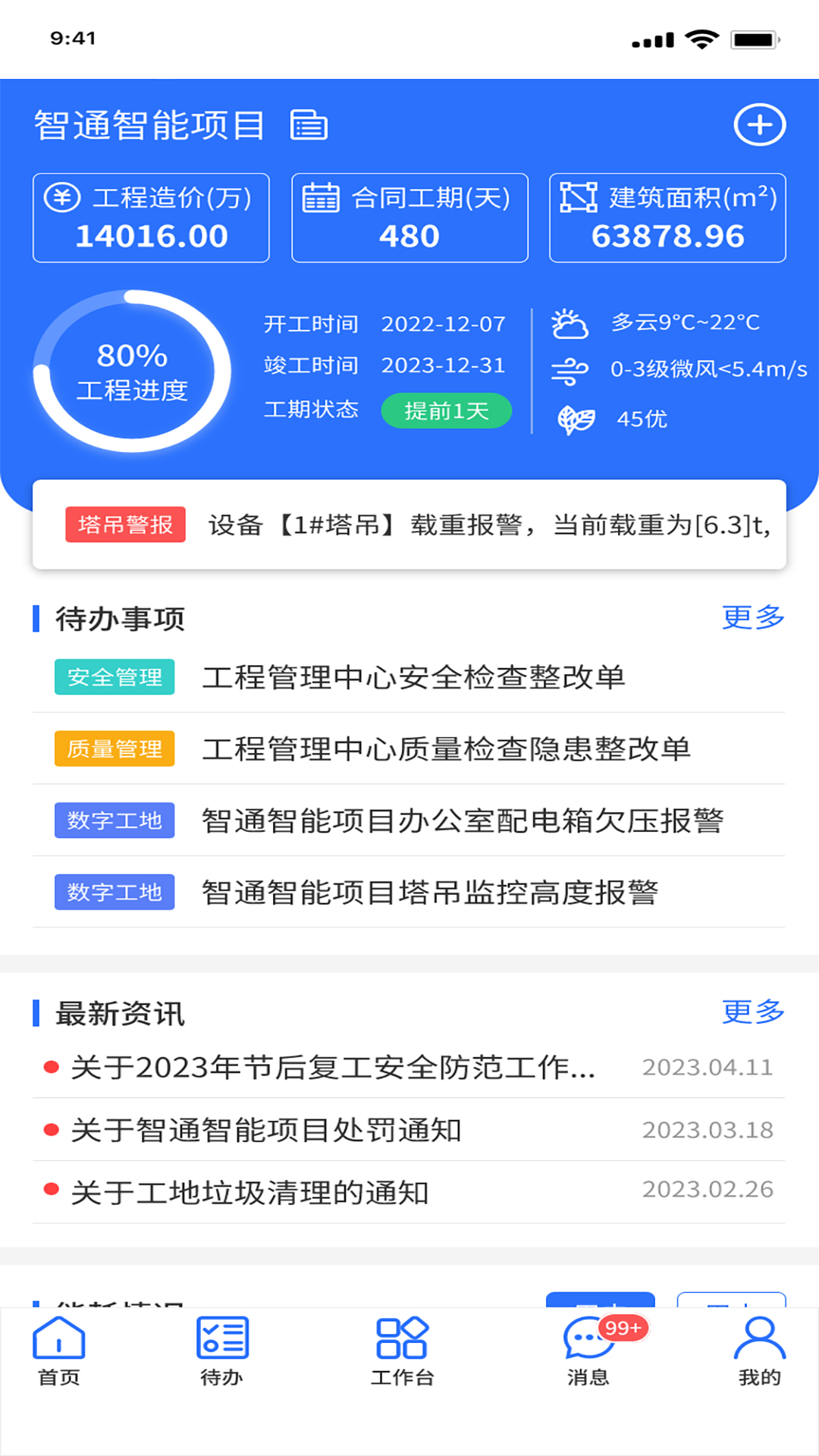The width and height of the screenshot is (819, 1456).
Task: Click the 质量管理 category tag
Action: (114, 748)
